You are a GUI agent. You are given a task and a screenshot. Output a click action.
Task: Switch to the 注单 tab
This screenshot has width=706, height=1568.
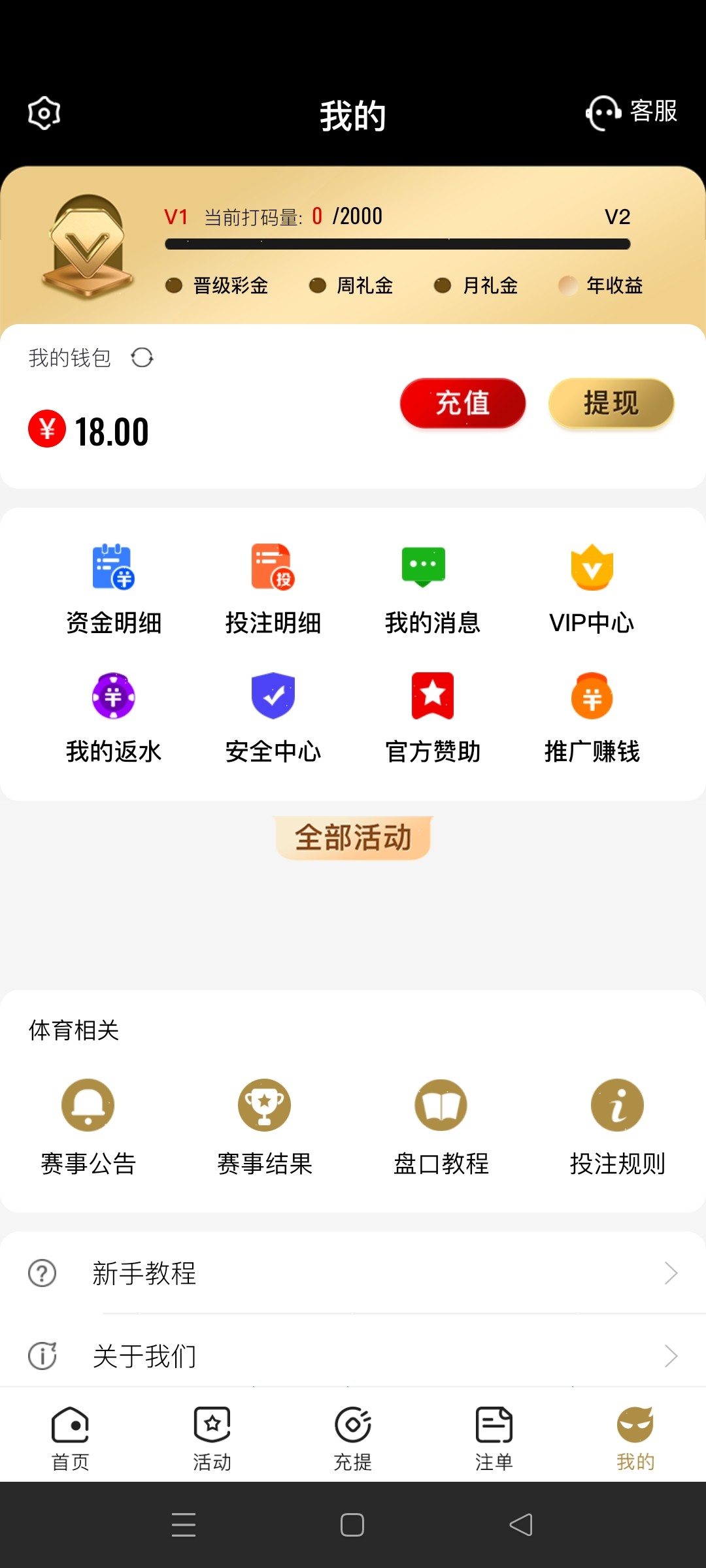(x=494, y=1439)
